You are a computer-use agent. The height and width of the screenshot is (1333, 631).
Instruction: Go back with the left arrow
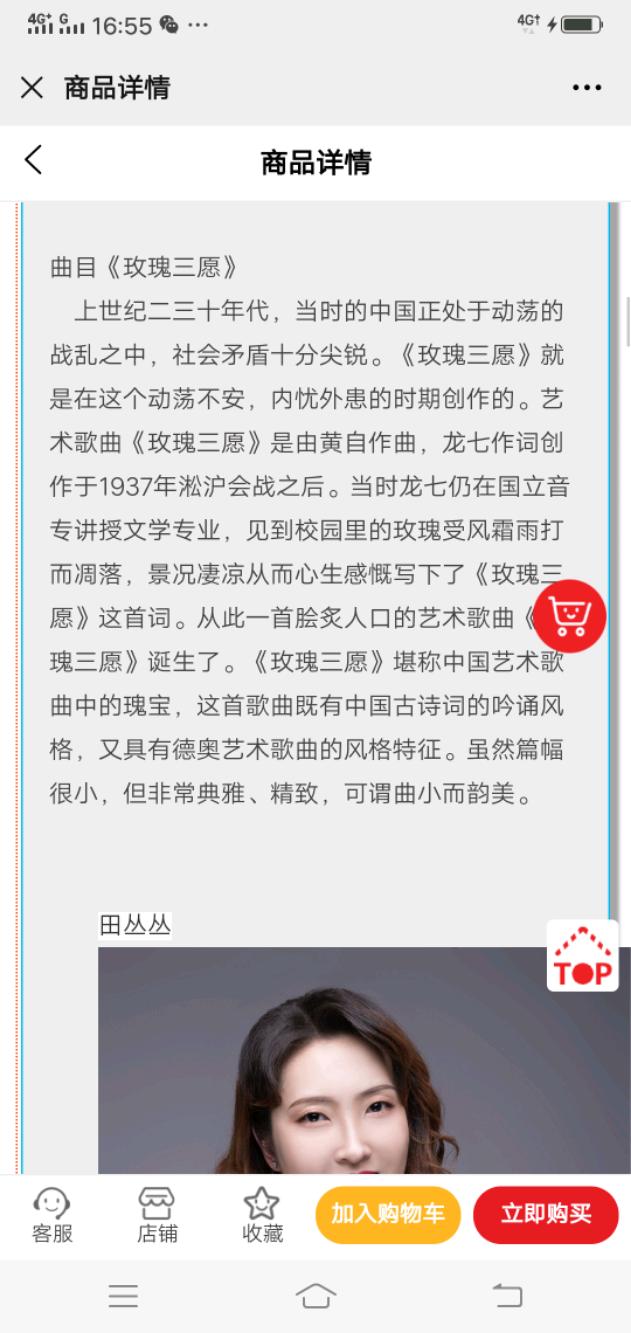coord(34,160)
